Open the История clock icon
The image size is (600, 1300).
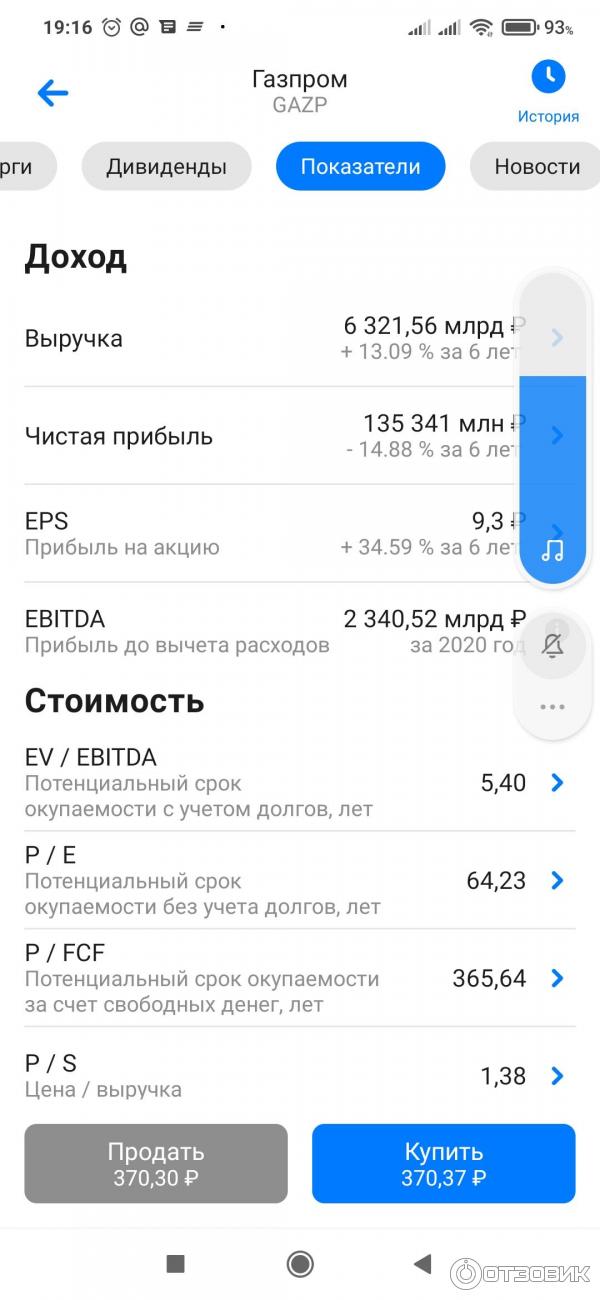548,77
